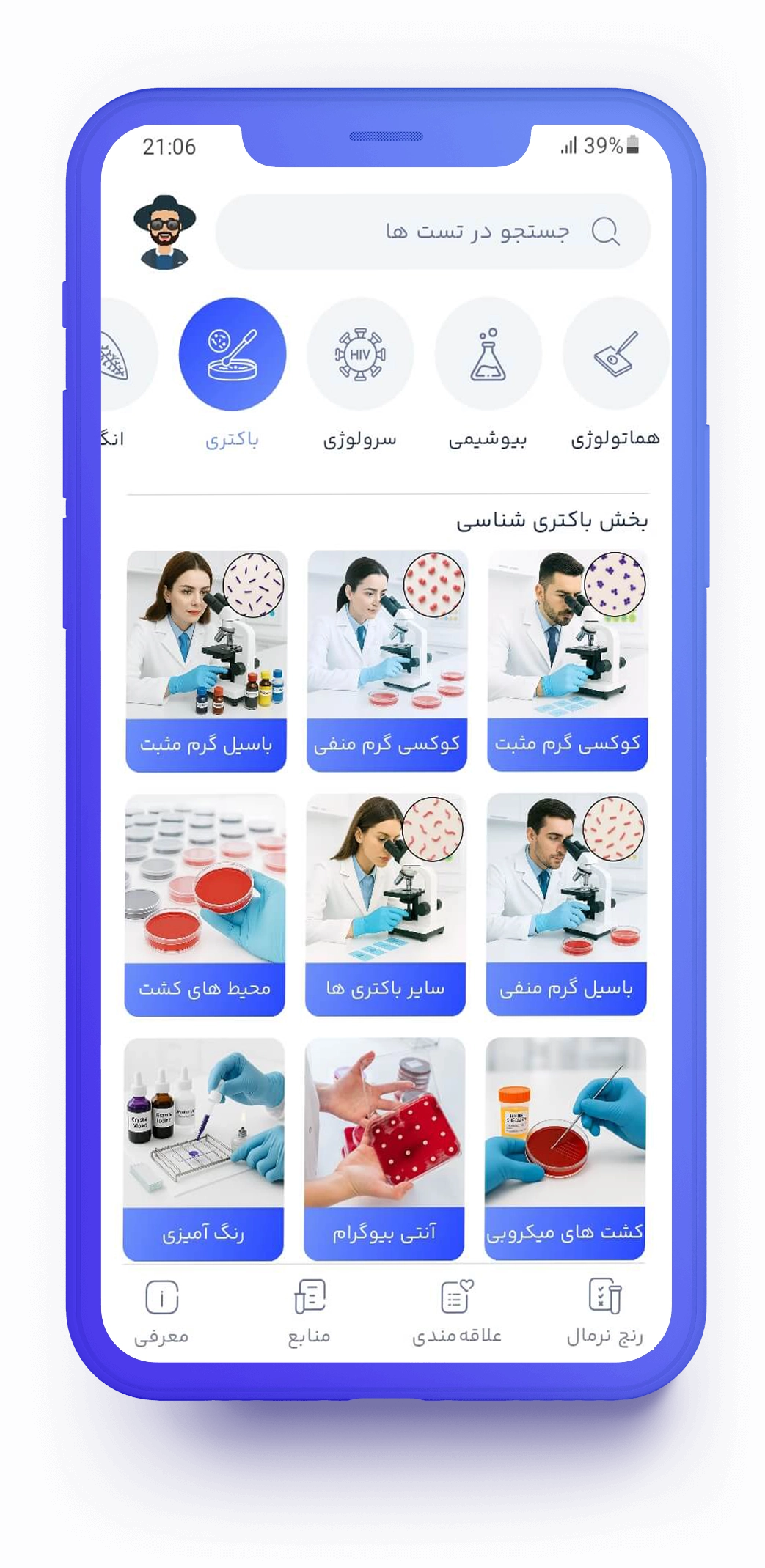Open the محیط های کشت card
Image resolution: width=765 pixels, height=1568 pixels.
point(205,905)
